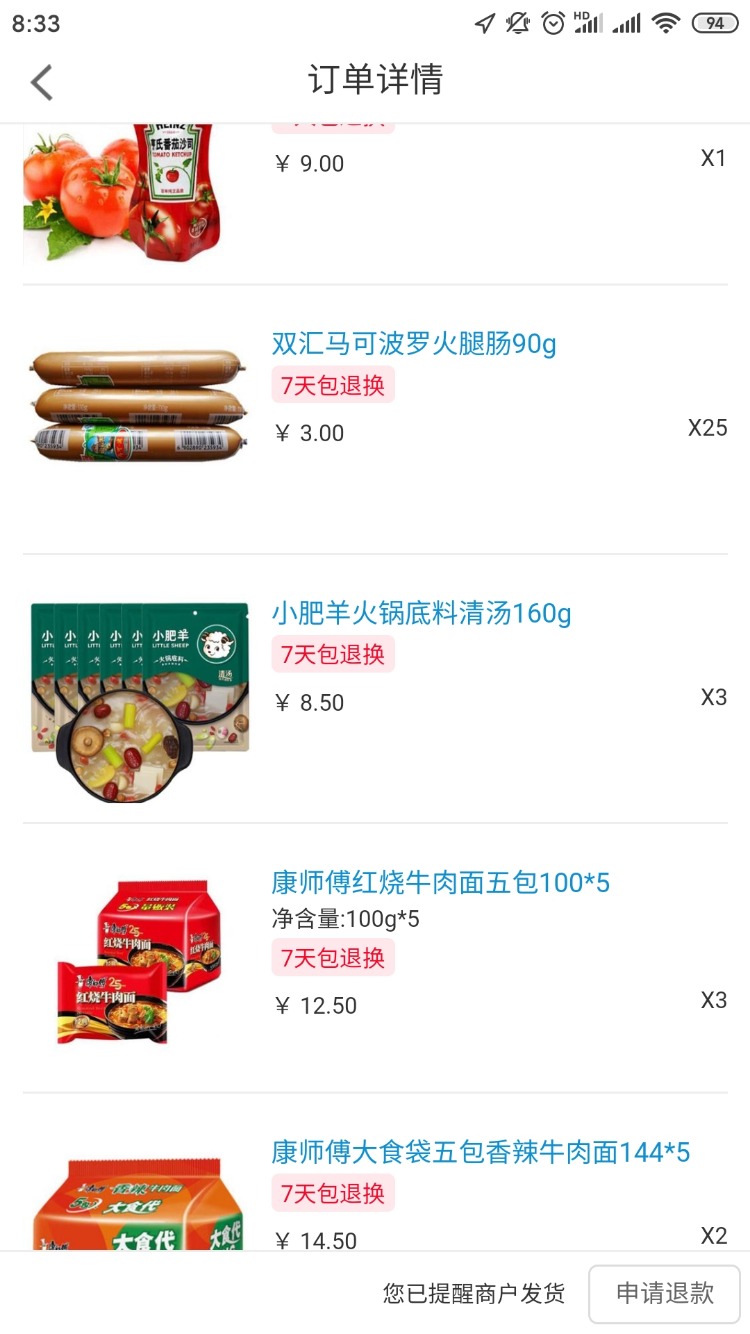View the Heinz tomato ketchup product image
The width and height of the screenshot is (750, 1334).
coord(122,190)
